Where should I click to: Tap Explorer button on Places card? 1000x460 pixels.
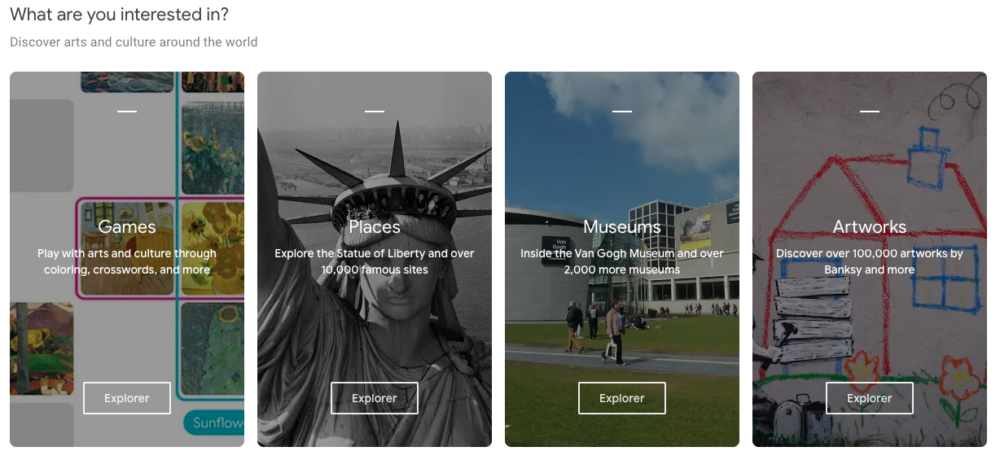coord(374,398)
